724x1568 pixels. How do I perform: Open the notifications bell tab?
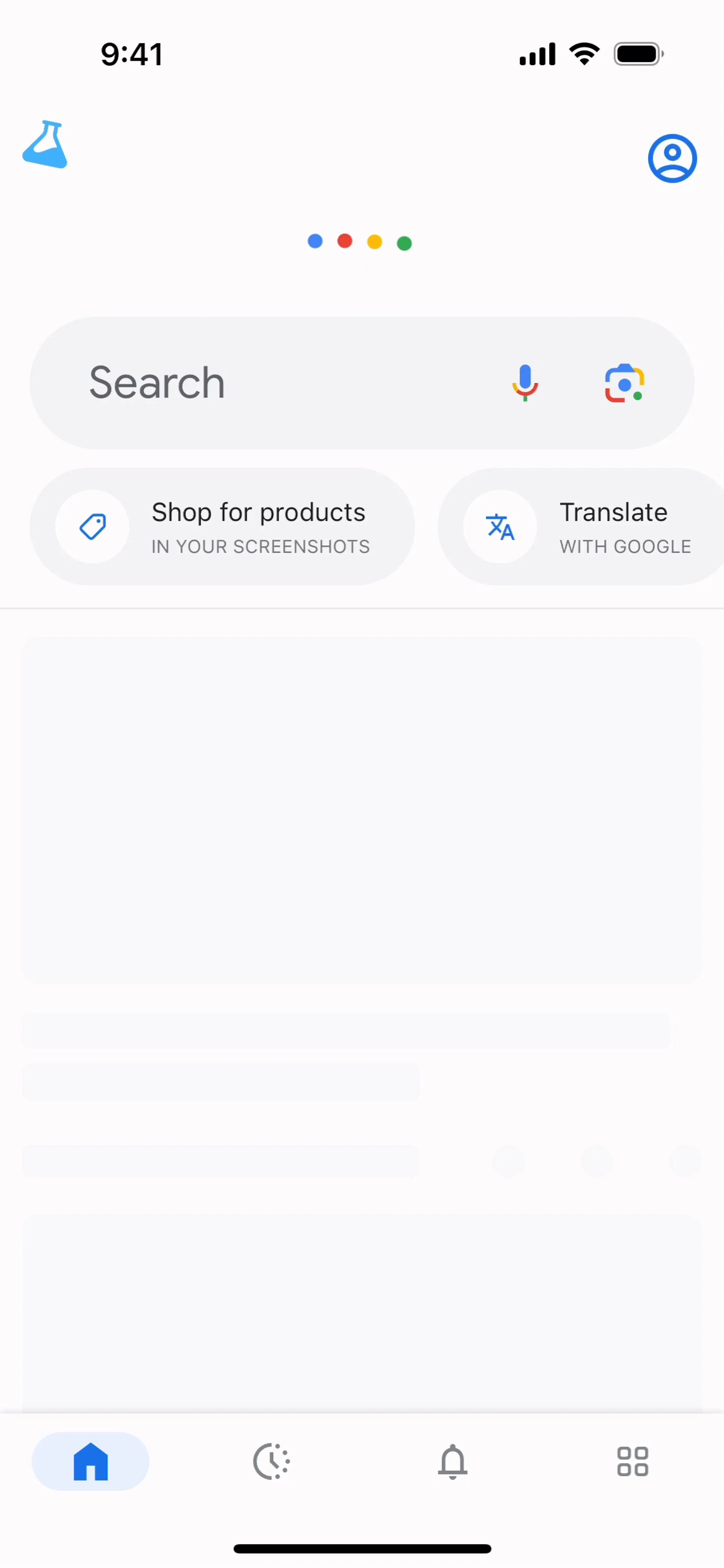pyautogui.click(x=452, y=1461)
